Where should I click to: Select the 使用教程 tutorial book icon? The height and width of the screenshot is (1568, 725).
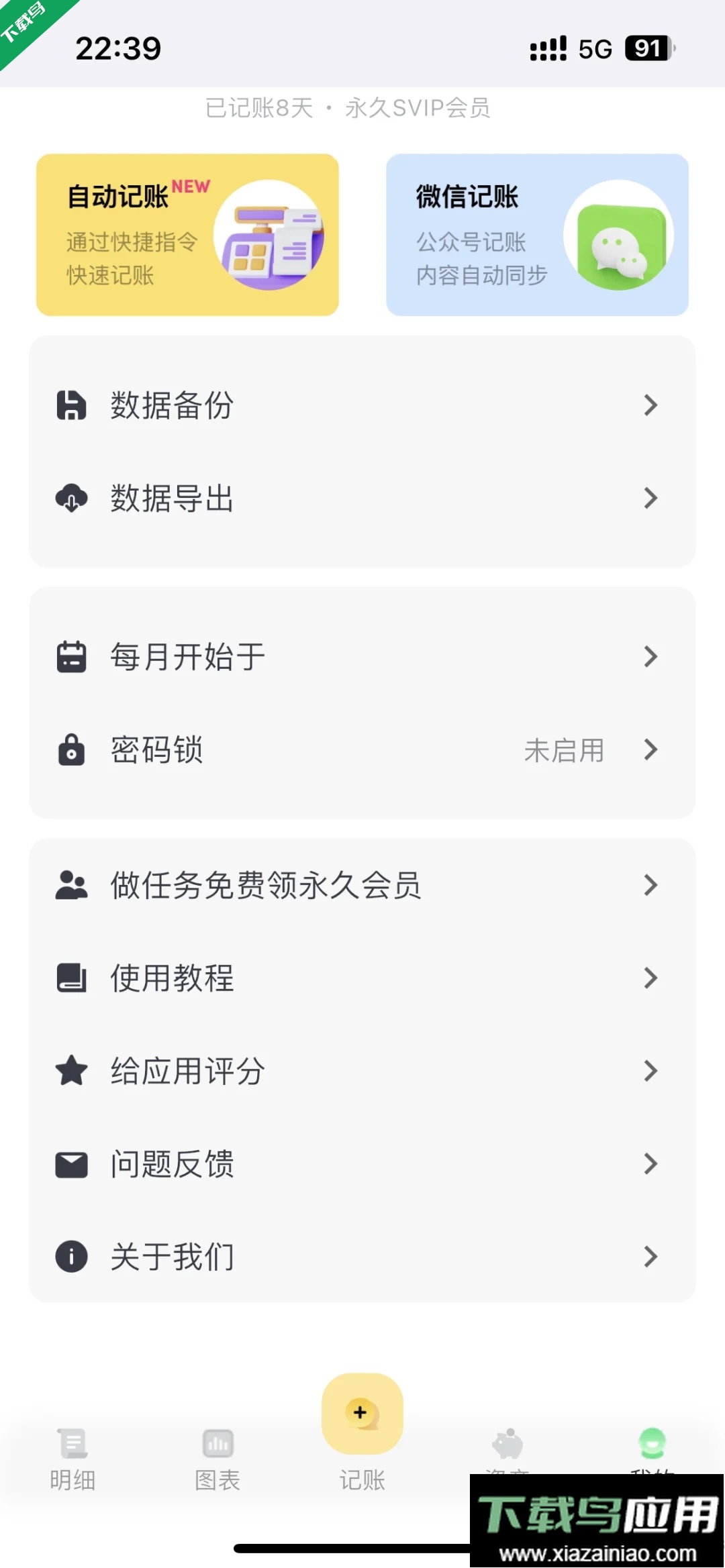pos(72,978)
